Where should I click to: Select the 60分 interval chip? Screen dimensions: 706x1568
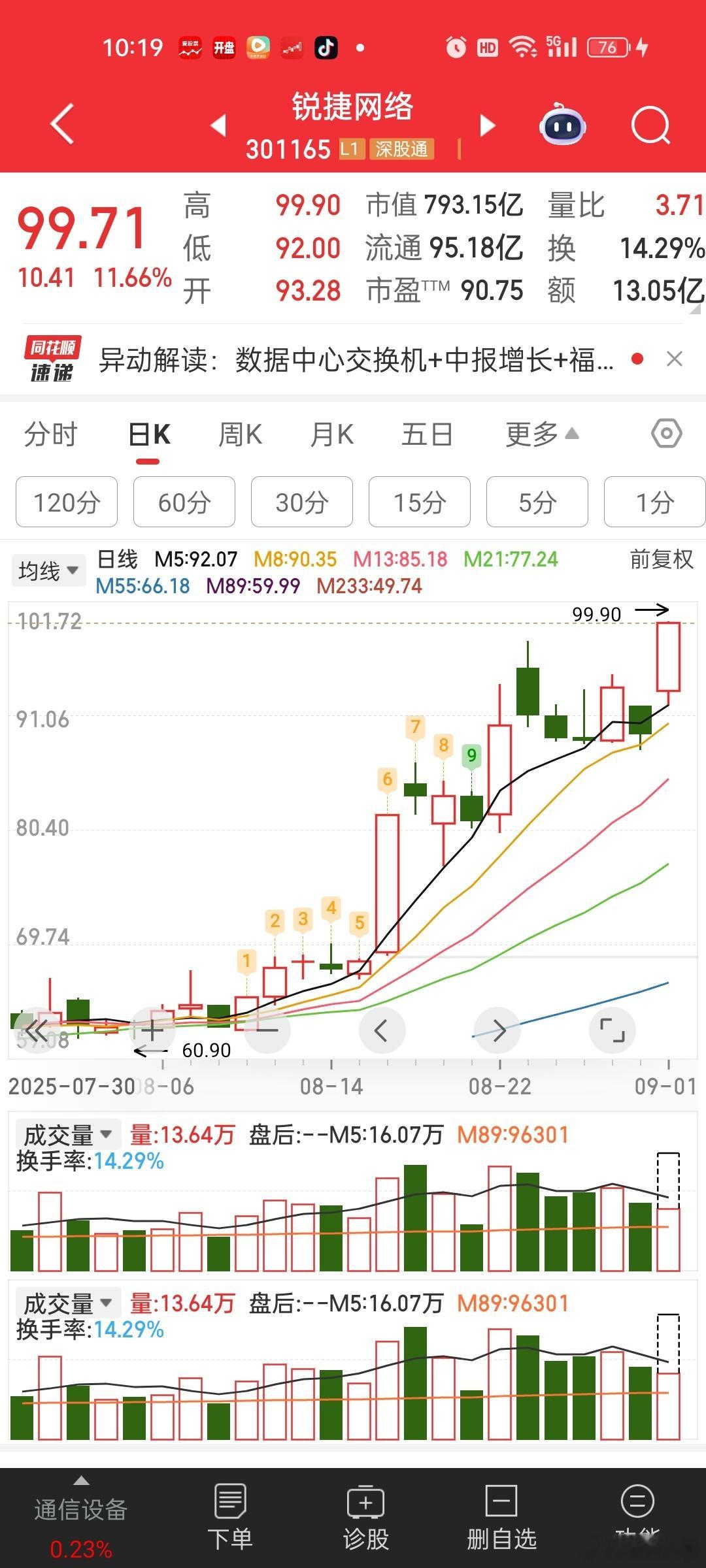click(x=184, y=502)
